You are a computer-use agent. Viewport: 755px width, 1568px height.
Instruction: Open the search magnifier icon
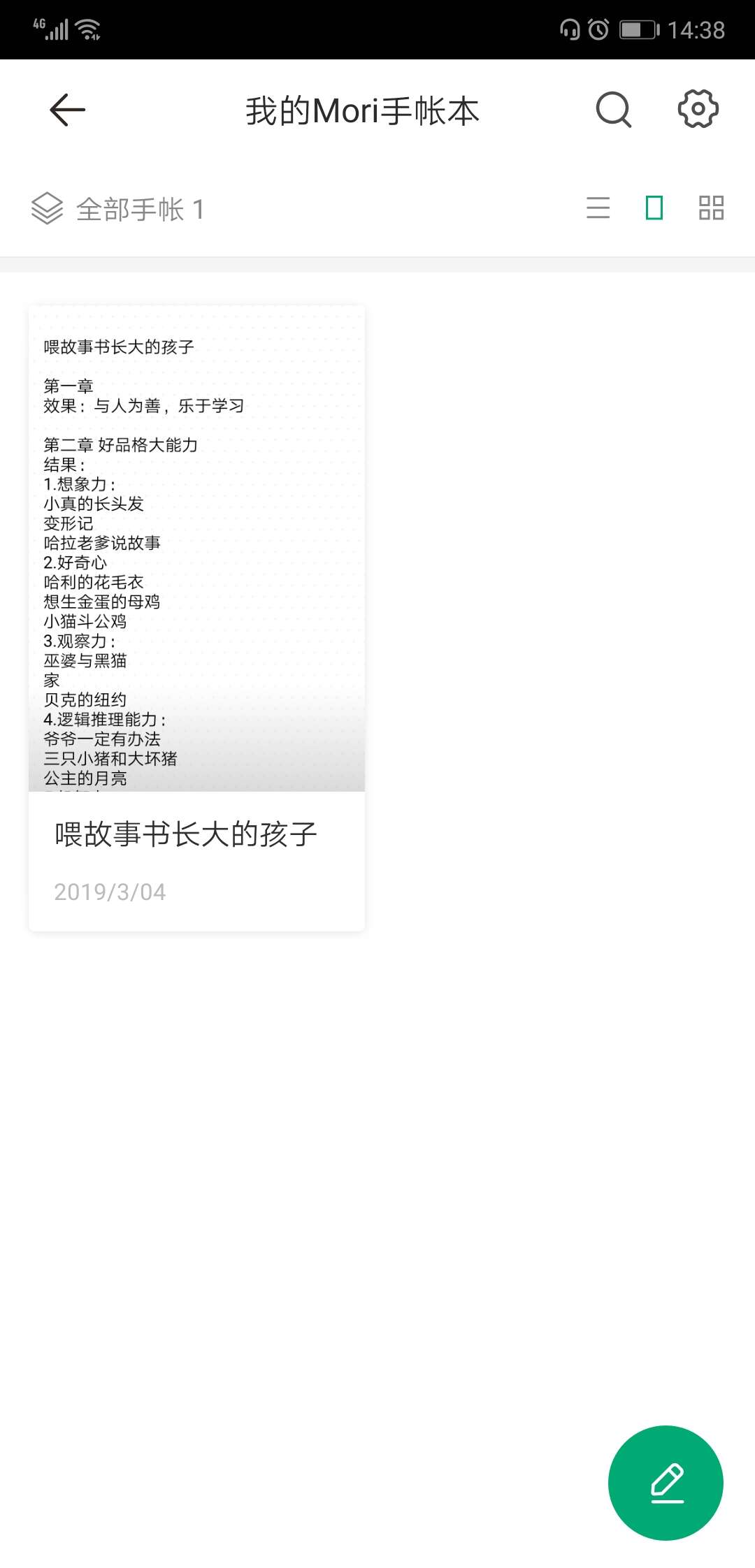tap(613, 110)
